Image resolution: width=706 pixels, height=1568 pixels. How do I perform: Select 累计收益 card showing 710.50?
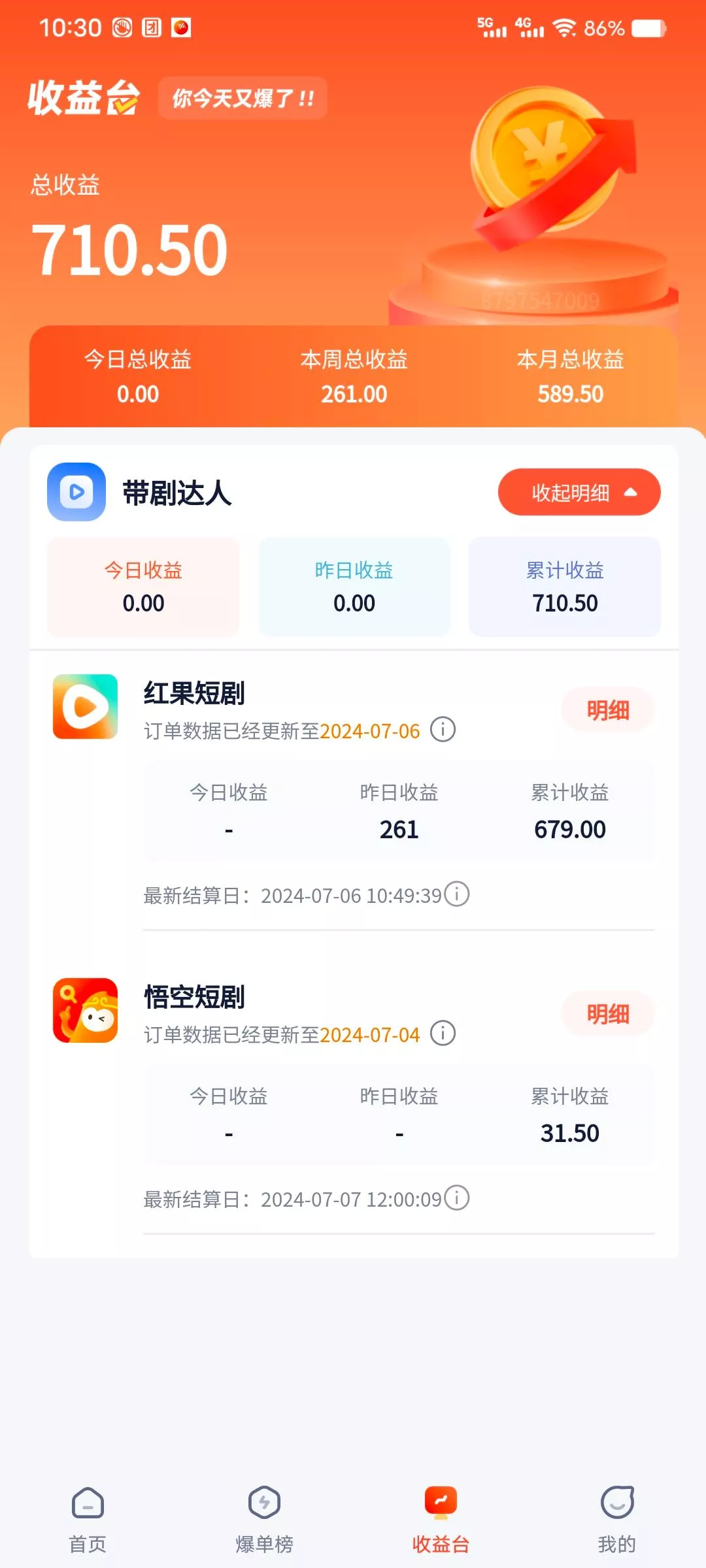(565, 586)
